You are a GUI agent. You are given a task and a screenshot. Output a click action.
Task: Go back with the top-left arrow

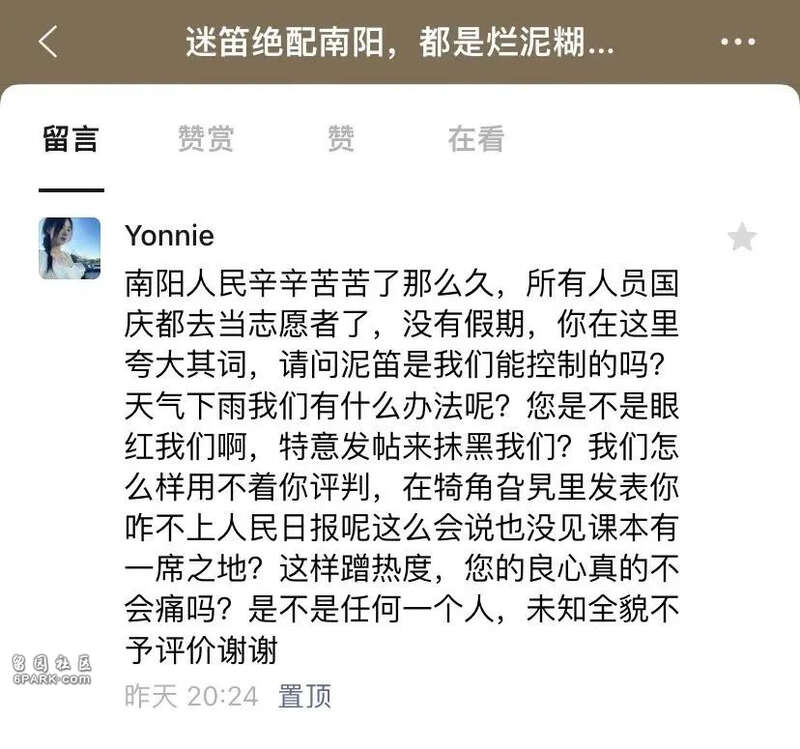tap(47, 42)
